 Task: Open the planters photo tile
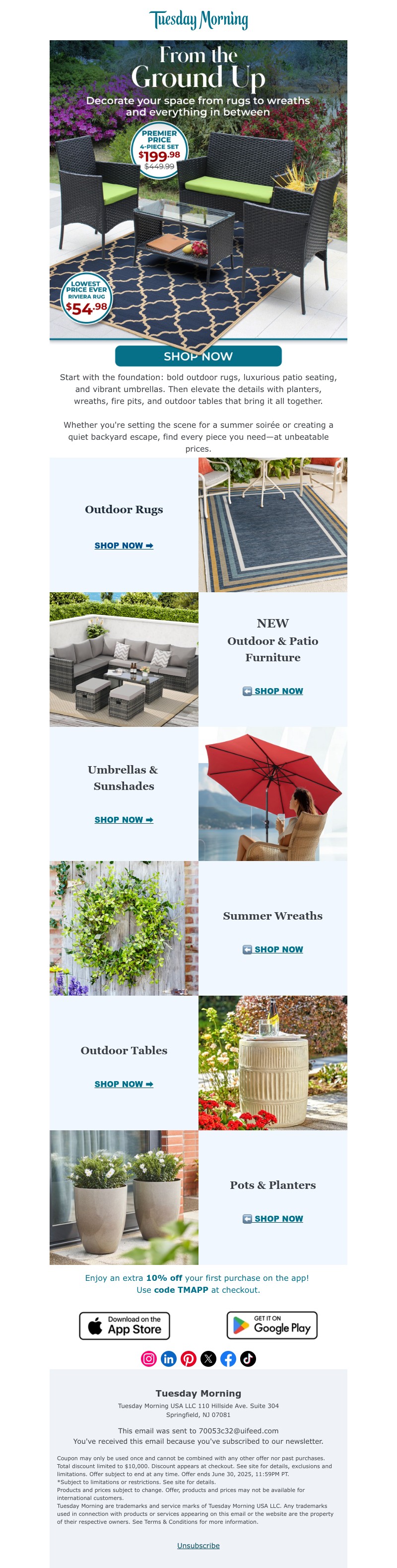(124, 1197)
